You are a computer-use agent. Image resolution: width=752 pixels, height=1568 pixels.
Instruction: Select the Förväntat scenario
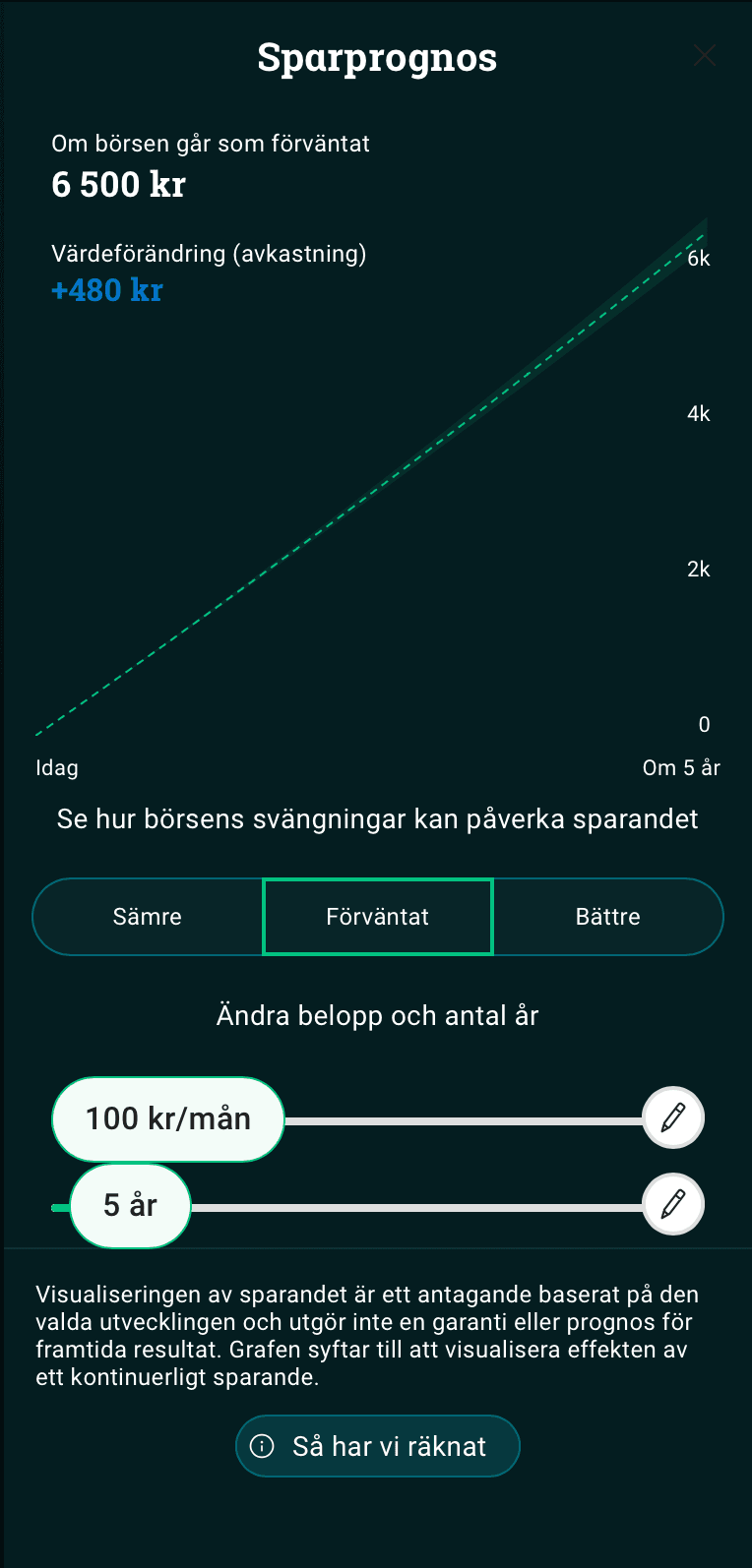tap(378, 917)
